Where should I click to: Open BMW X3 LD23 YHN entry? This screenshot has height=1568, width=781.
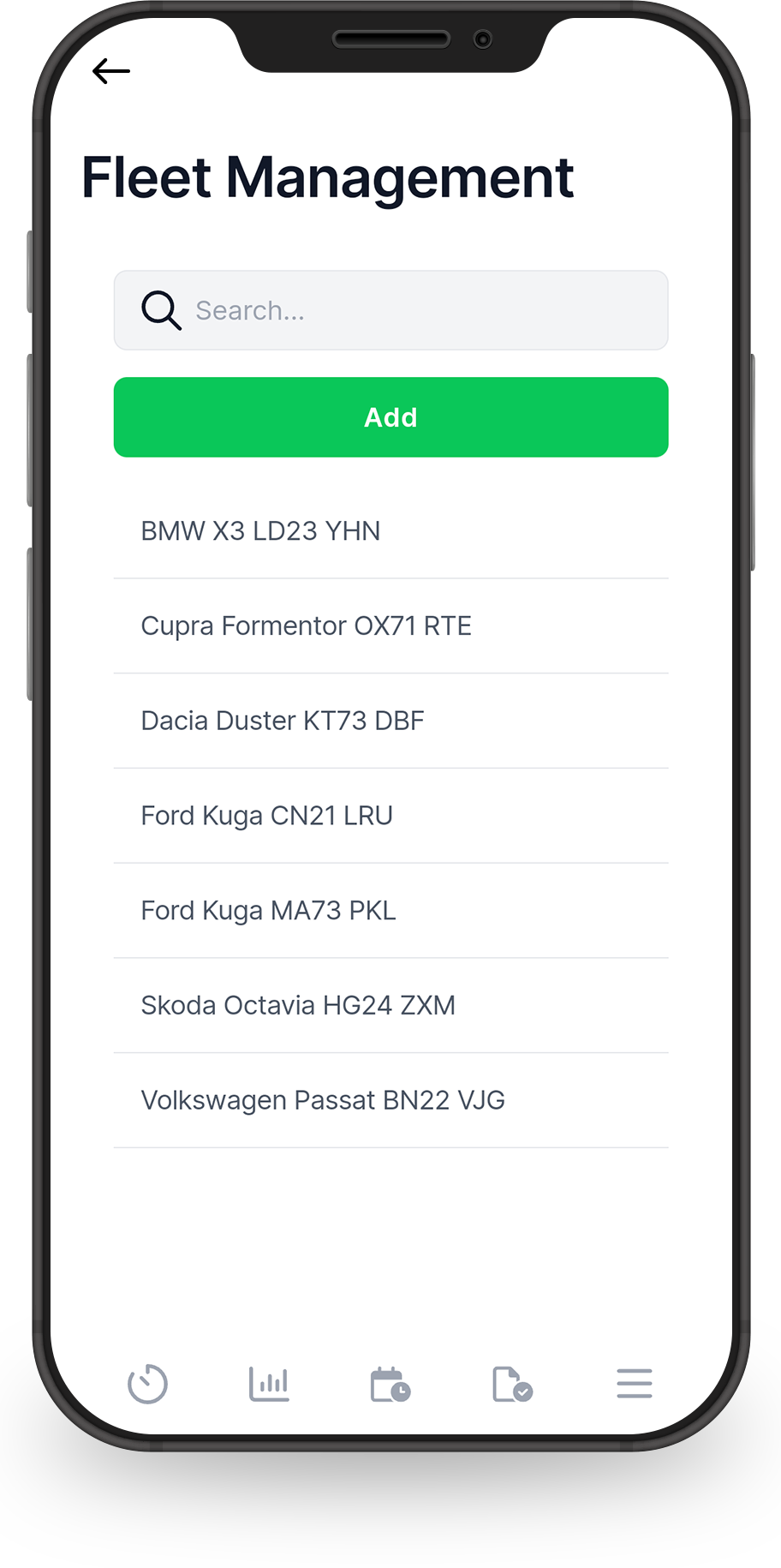coord(390,531)
